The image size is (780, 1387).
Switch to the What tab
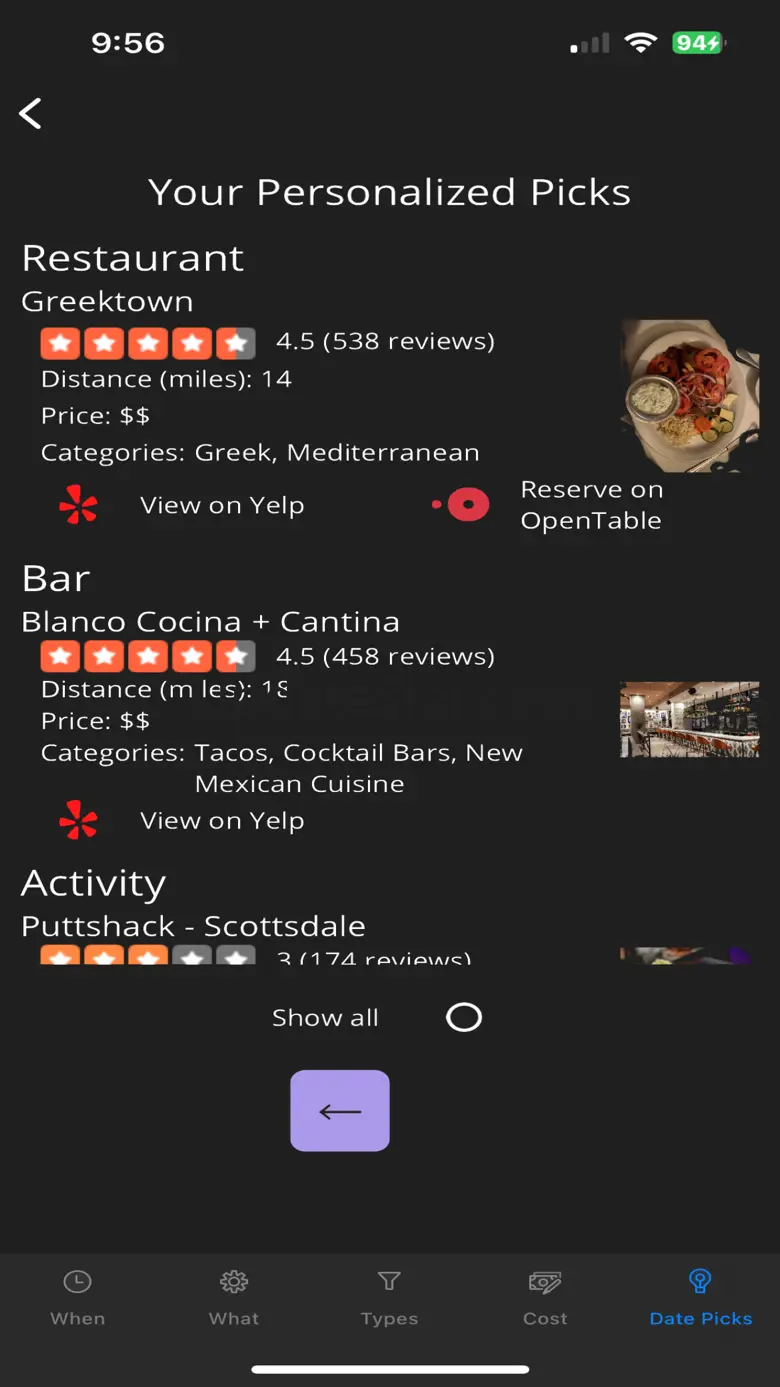(x=233, y=1297)
